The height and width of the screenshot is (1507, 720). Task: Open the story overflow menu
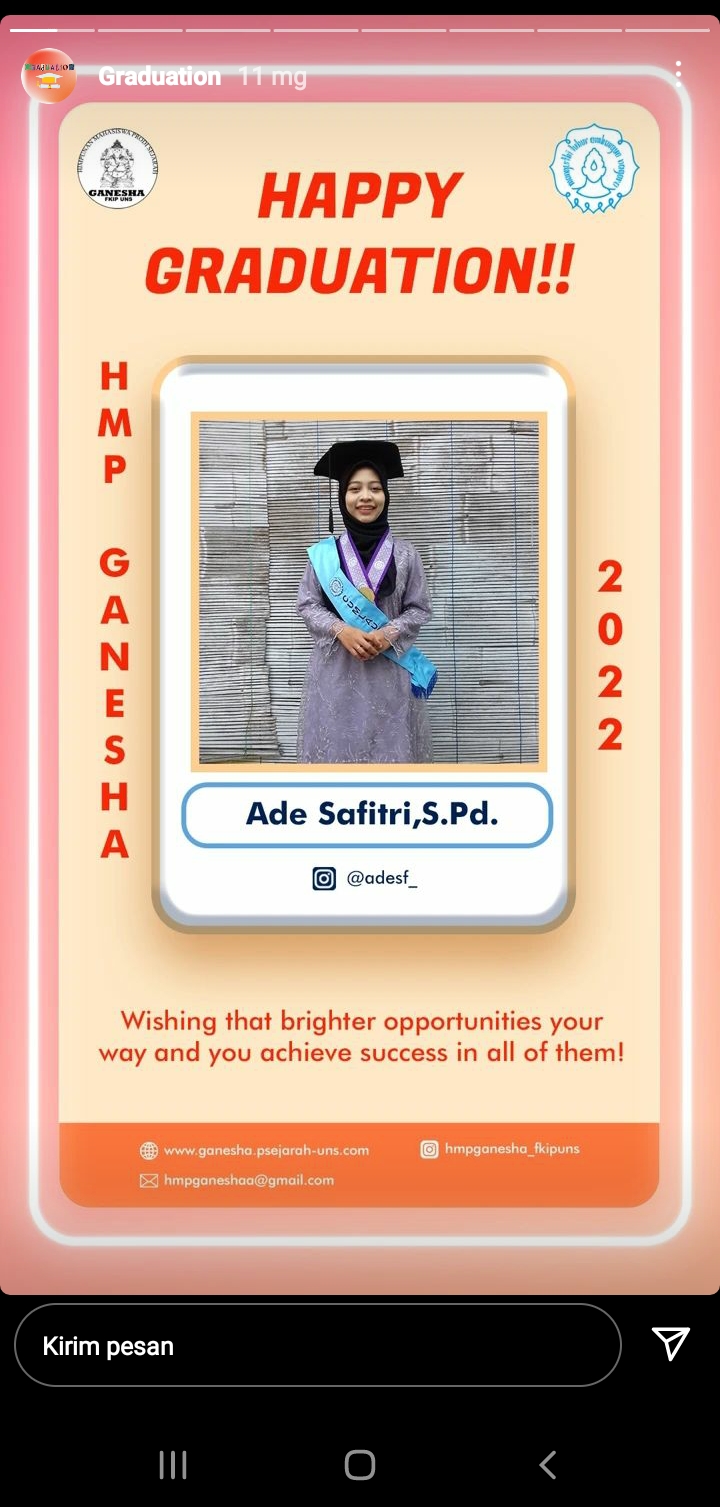[678, 73]
